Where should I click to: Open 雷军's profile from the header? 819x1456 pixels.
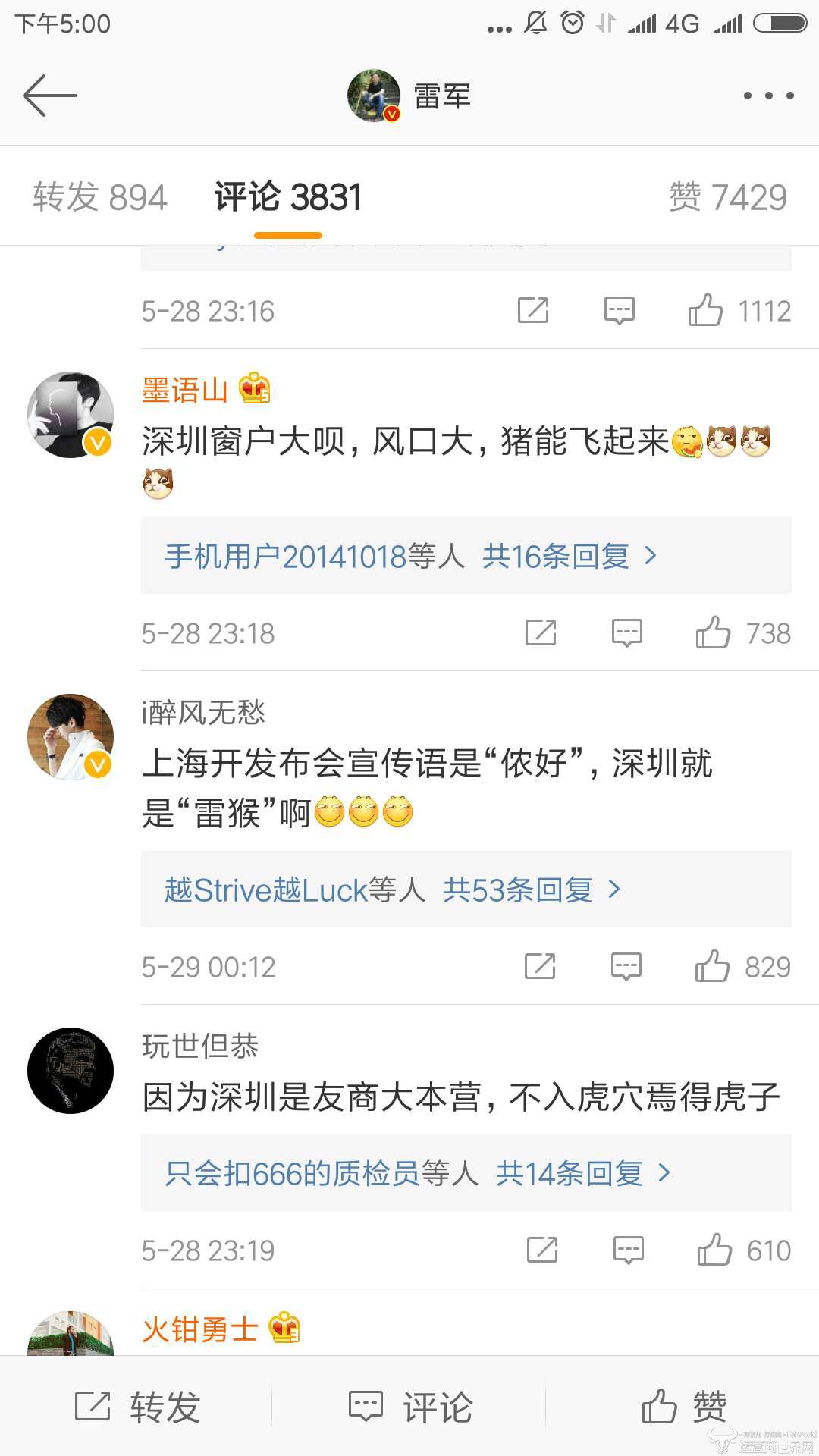pyautogui.click(x=409, y=96)
